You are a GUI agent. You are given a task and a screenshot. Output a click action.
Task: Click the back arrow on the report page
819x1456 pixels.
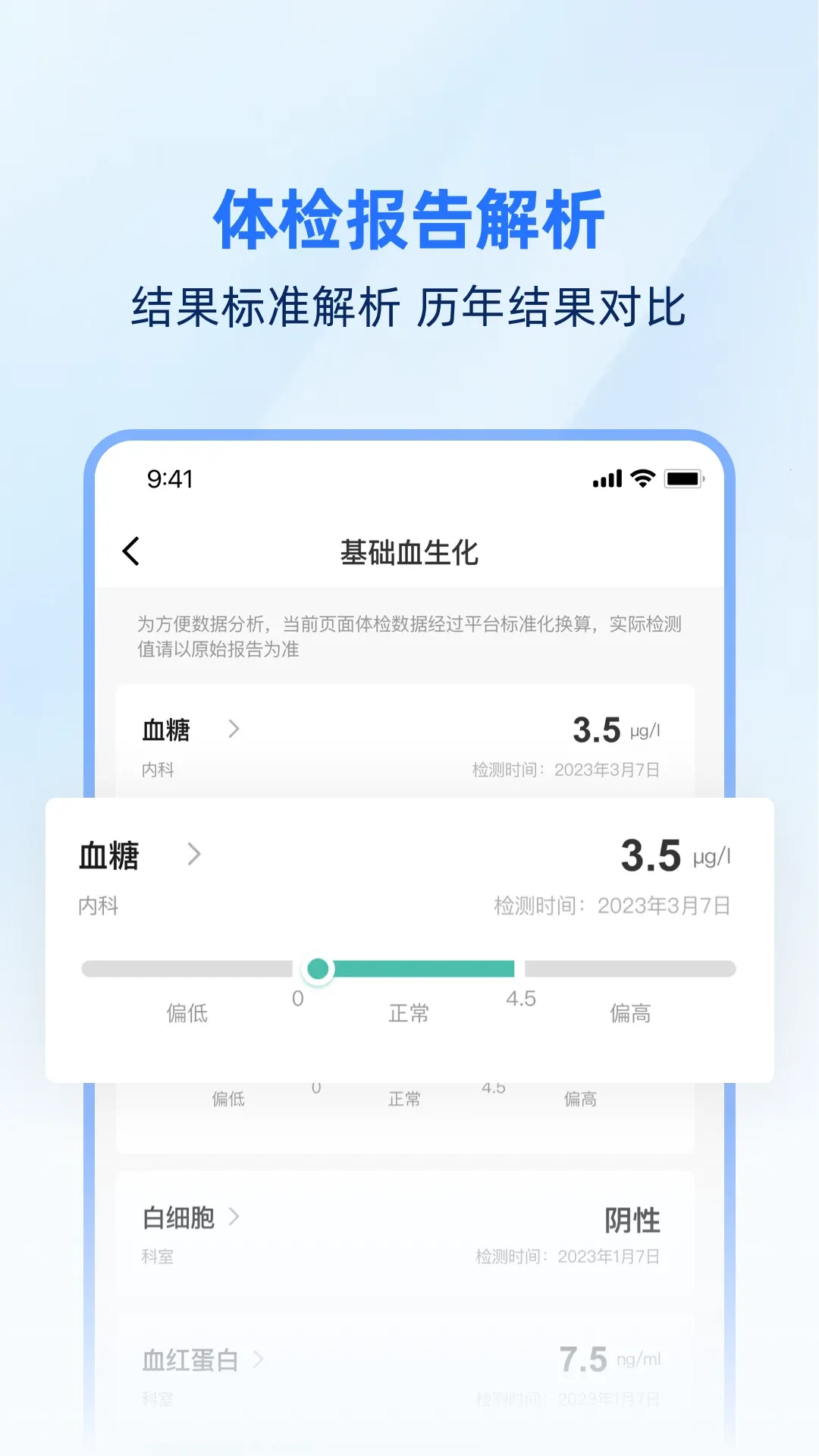point(130,550)
